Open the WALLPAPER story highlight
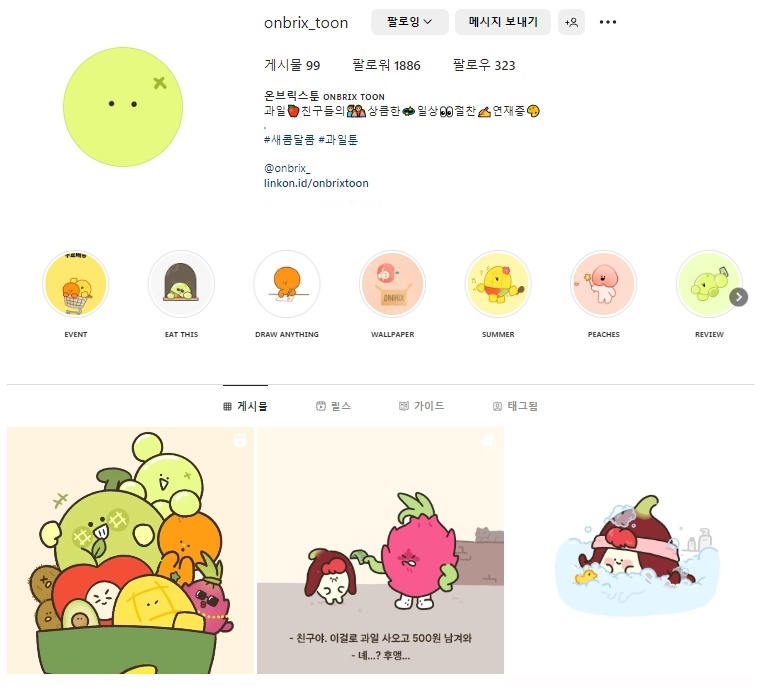The width and height of the screenshot is (760, 688). pos(392,284)
